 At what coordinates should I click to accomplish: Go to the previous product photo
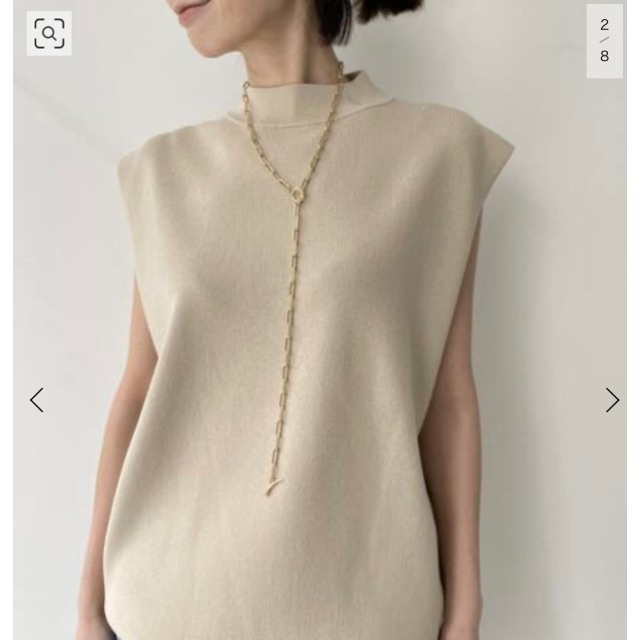[x=37, y=400]
